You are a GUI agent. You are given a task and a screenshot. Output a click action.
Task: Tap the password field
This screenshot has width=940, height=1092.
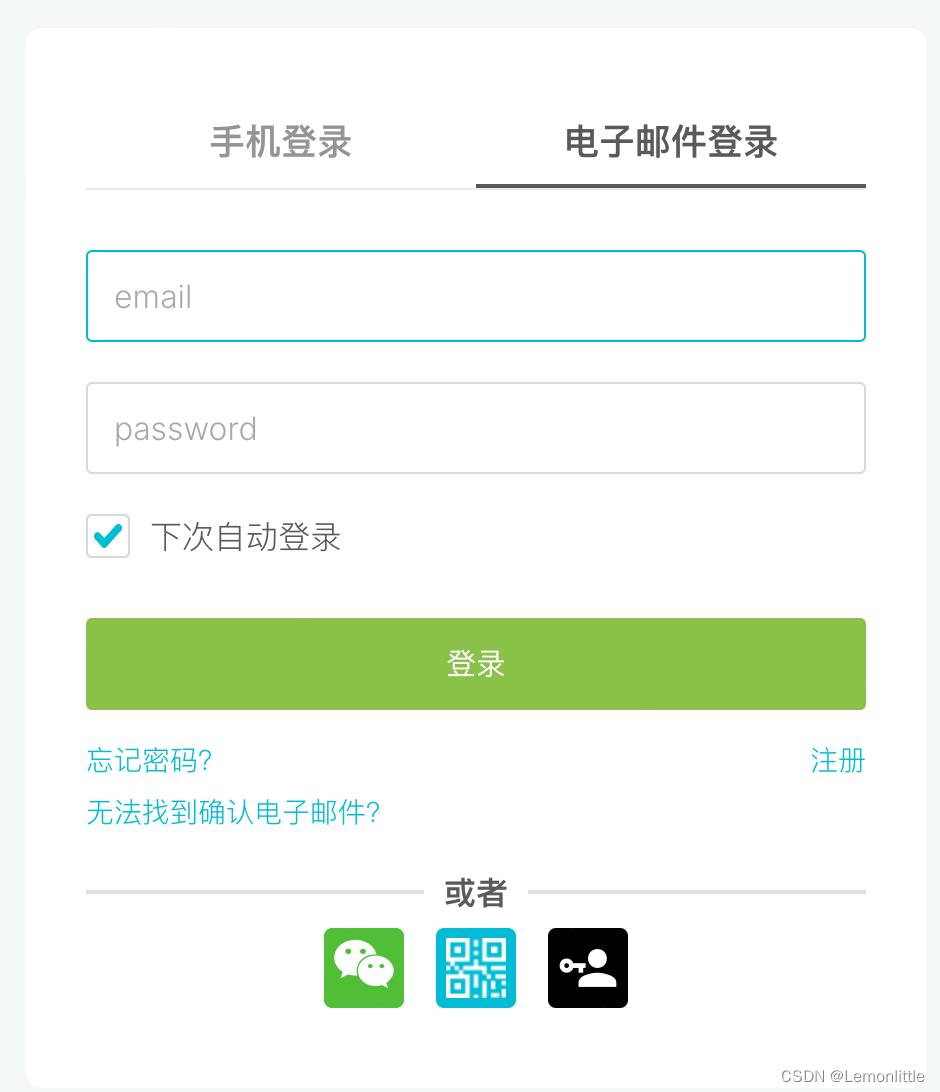tap(476, 428)
